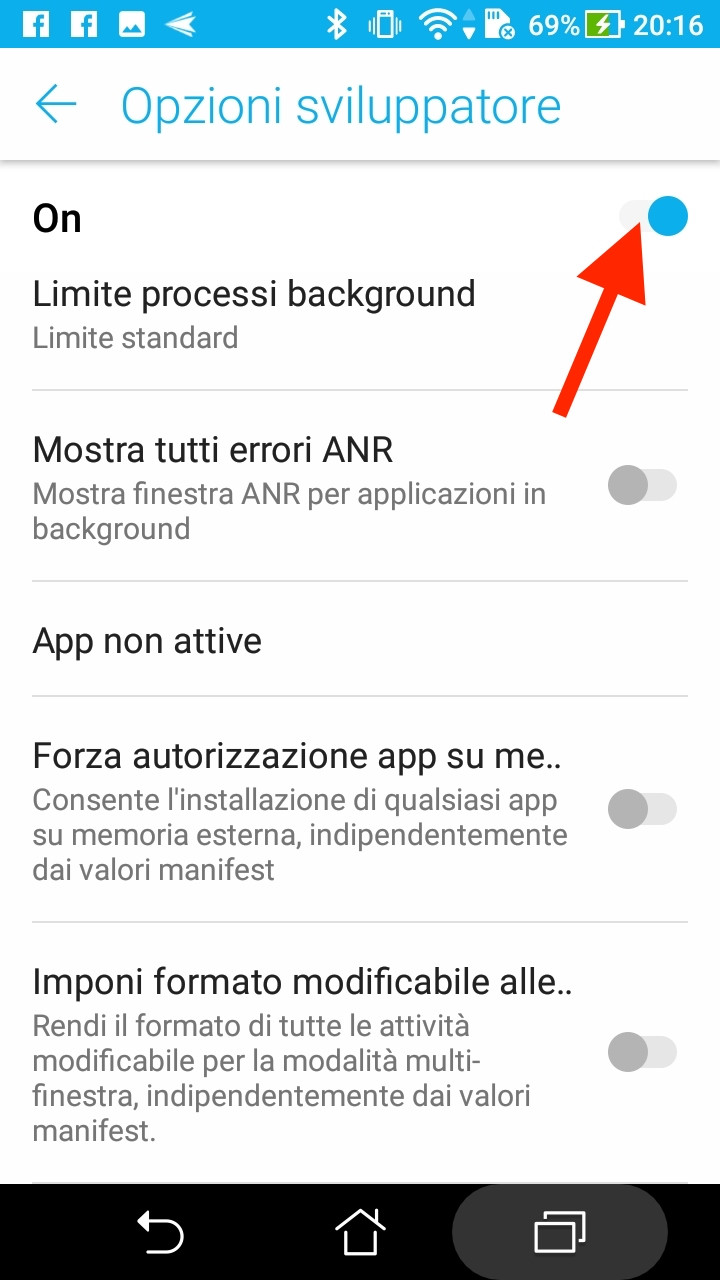Image resolution: width=720 pixels, height=1280 pixels.
Task: Open recent apps from navigation bar
Action: (x=560, y=1232)
